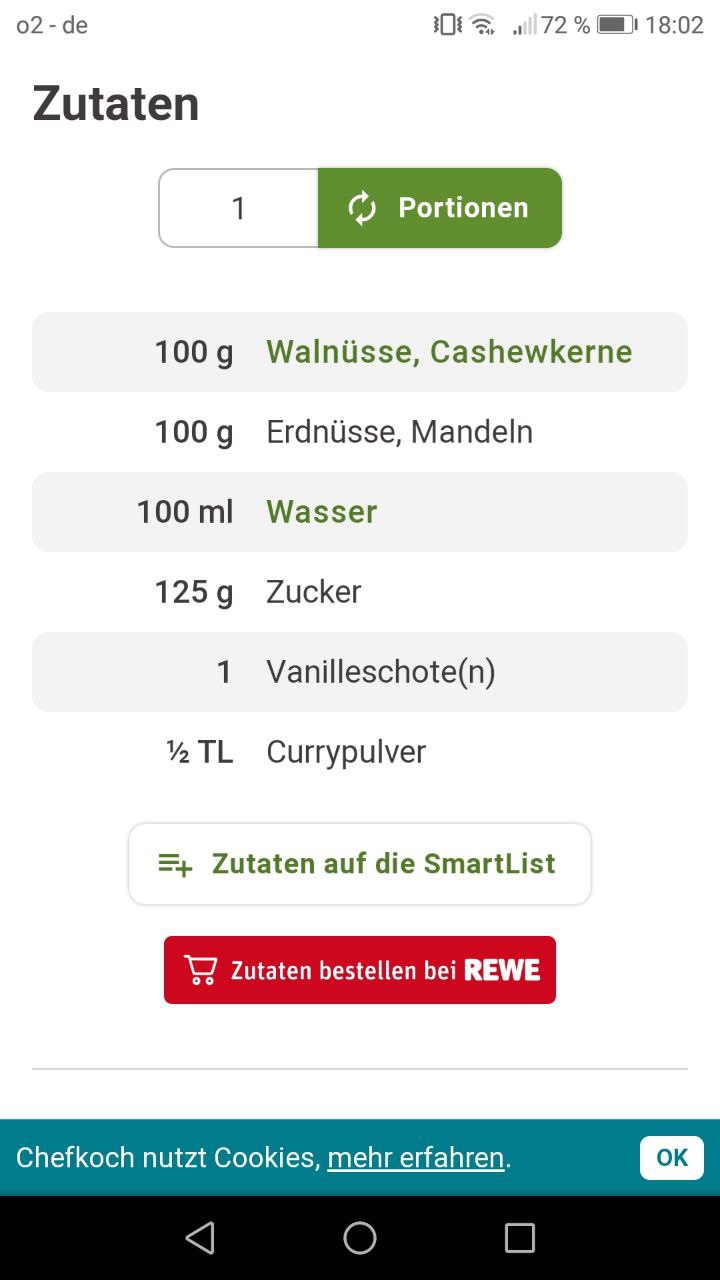Order ingredients via Zutaten bestellen bei REWE
The image size is (720, 1280).
(360, 970)
